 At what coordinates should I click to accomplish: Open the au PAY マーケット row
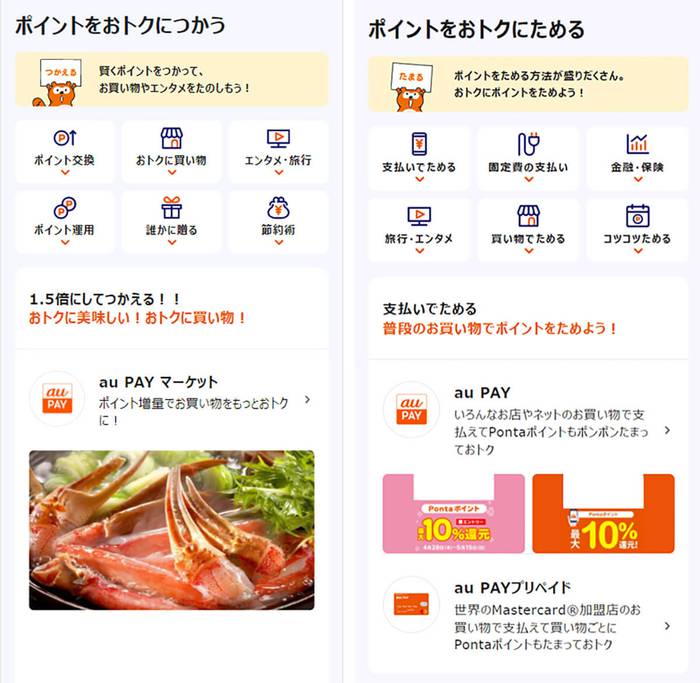point(171,399)
